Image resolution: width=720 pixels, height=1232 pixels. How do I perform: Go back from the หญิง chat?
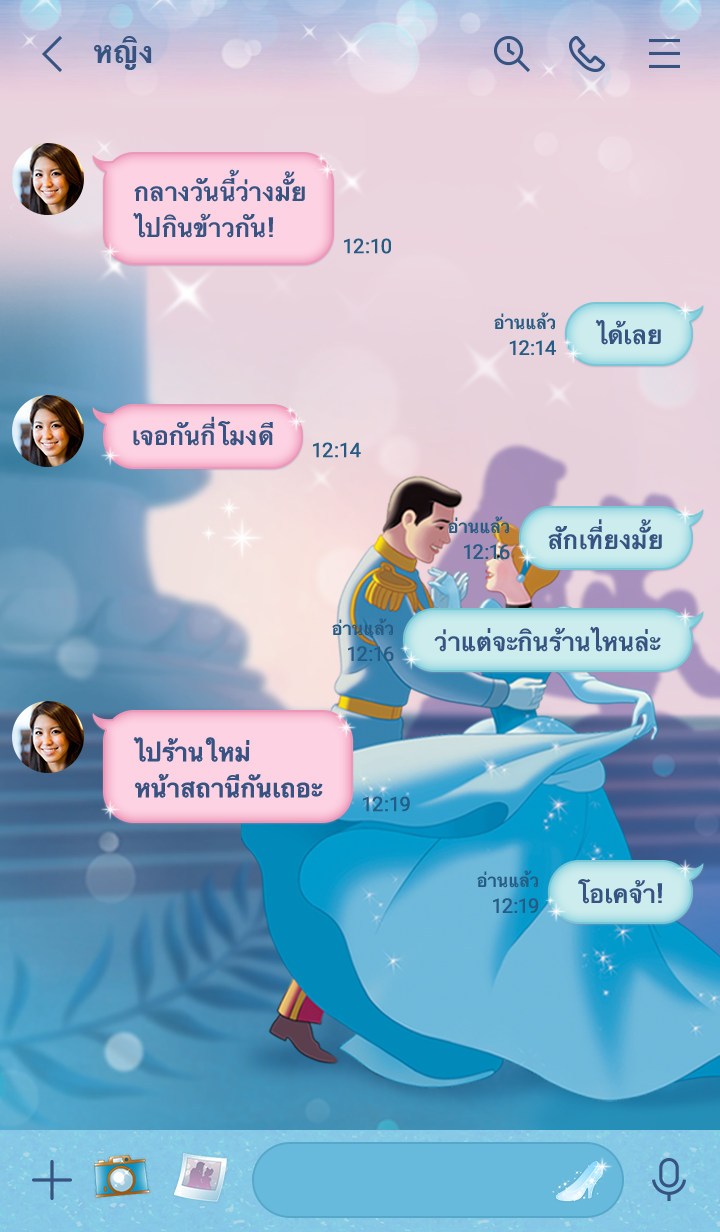[x=52, y=54]
